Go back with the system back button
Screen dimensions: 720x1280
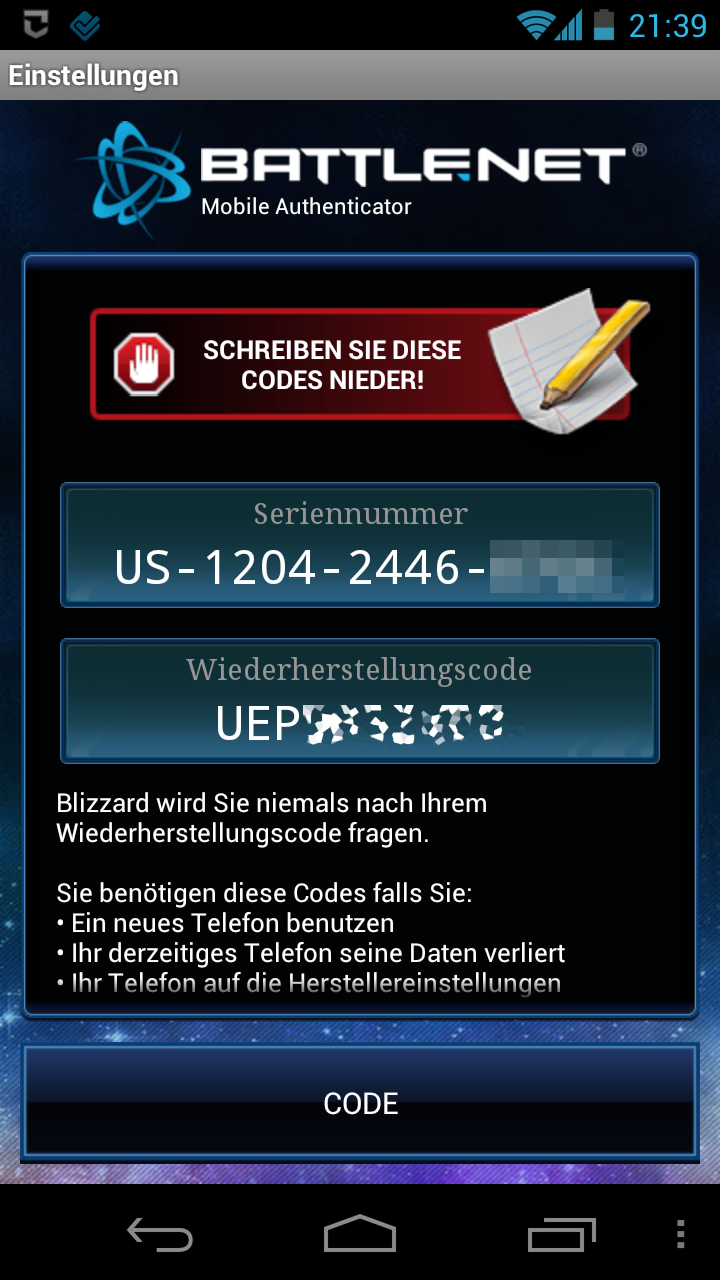tap(160, 1235)
